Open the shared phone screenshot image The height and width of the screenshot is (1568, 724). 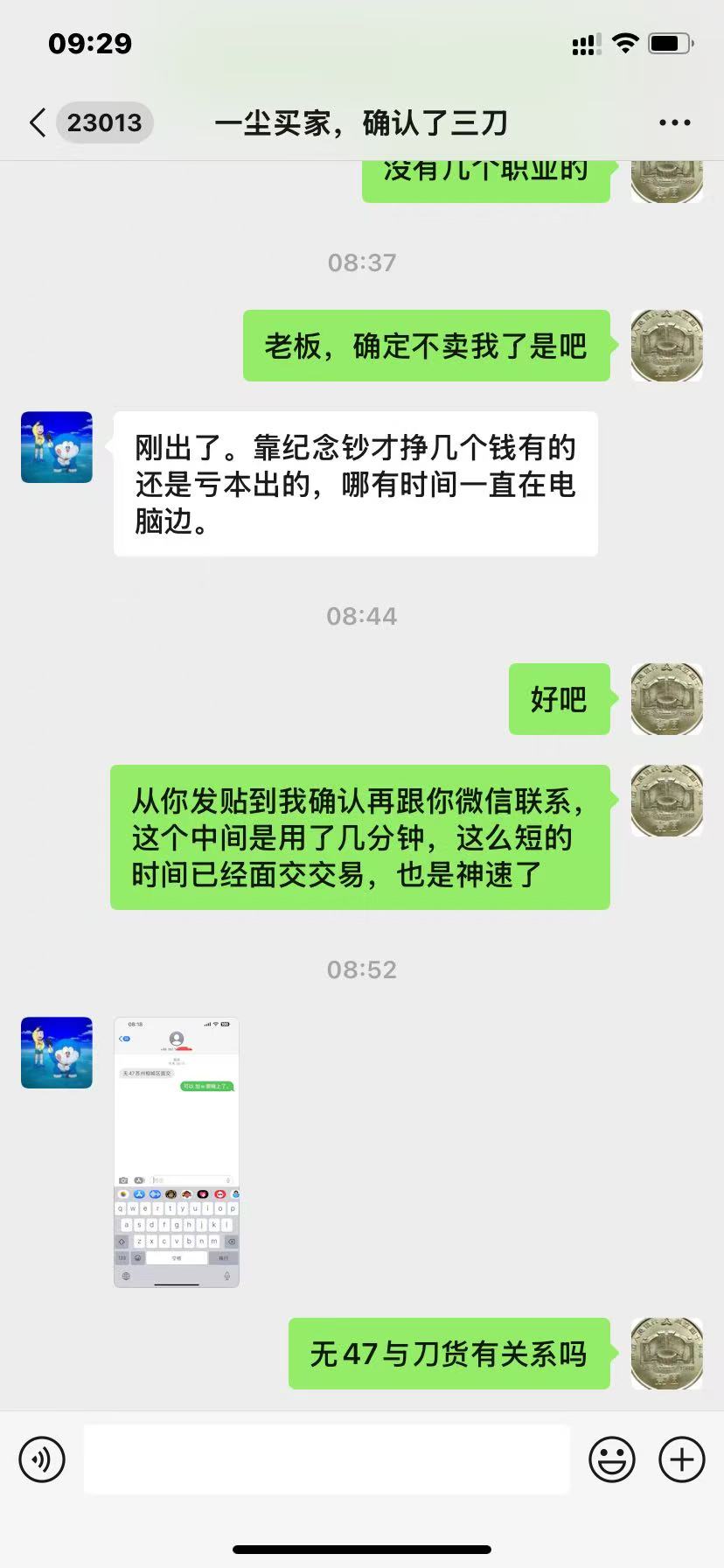click(177, 1151)
